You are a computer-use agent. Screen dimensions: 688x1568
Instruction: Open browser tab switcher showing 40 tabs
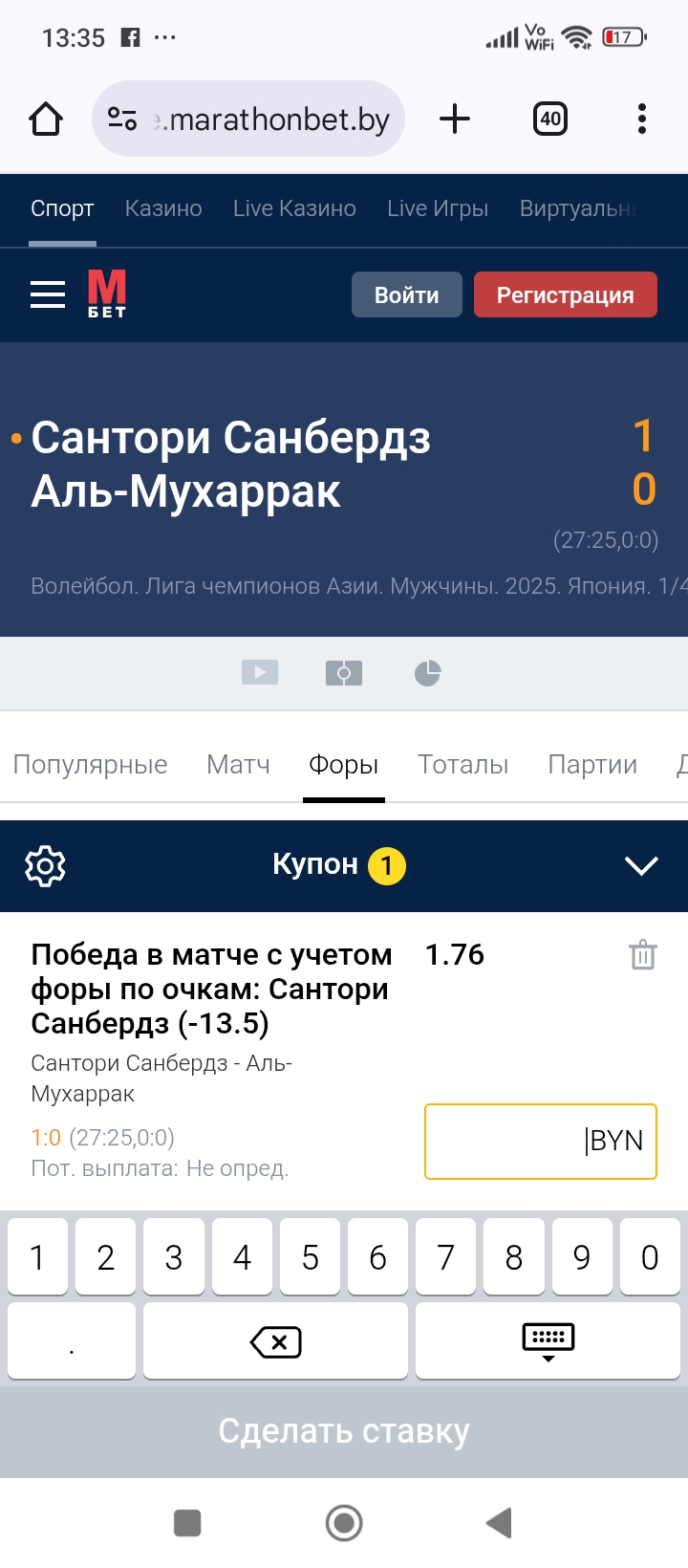click(x=549, y=119)
